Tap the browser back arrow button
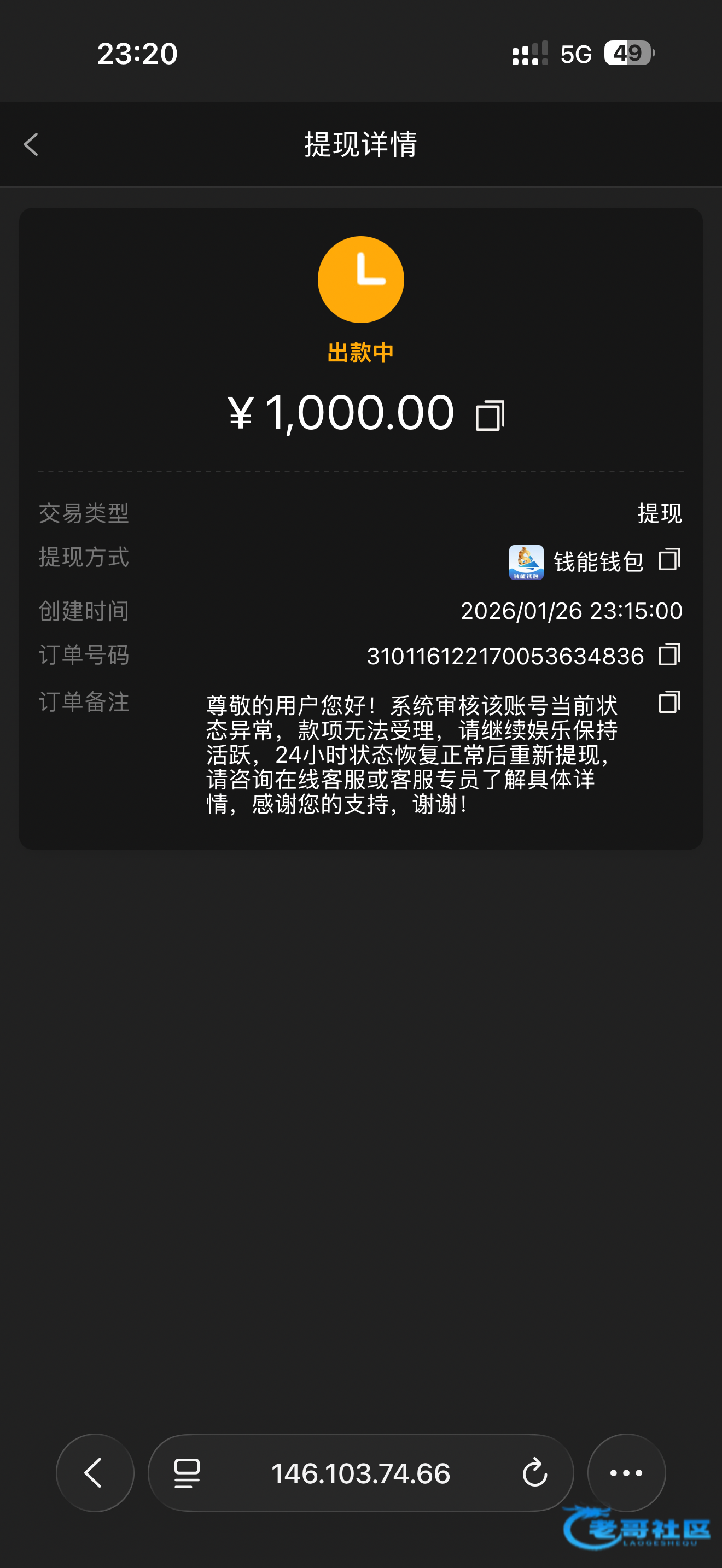The height and width of the screenshot is (1568, 722). click(x=95, y=1472)
